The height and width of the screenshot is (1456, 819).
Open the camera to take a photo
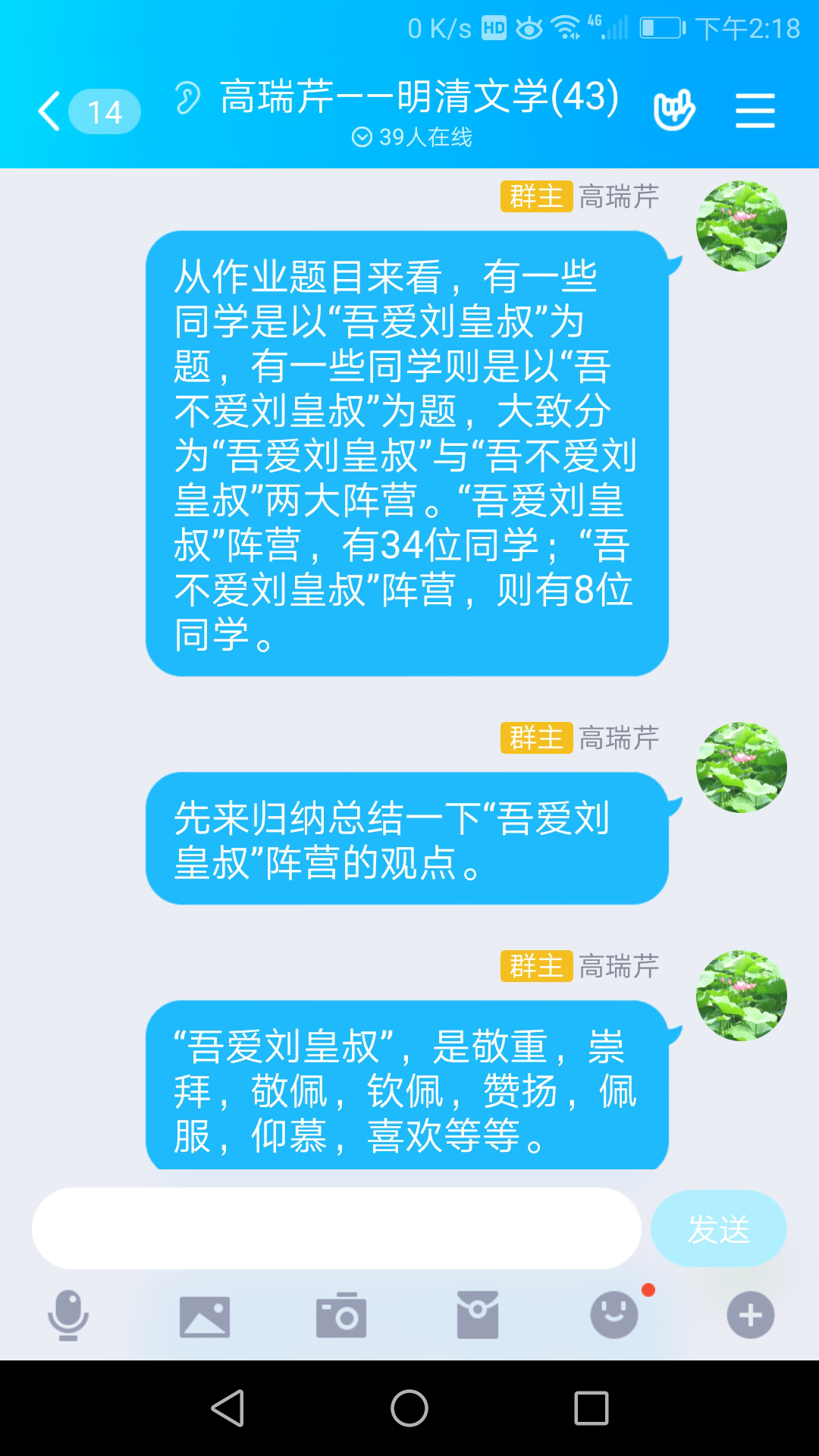click(341, 1316)
